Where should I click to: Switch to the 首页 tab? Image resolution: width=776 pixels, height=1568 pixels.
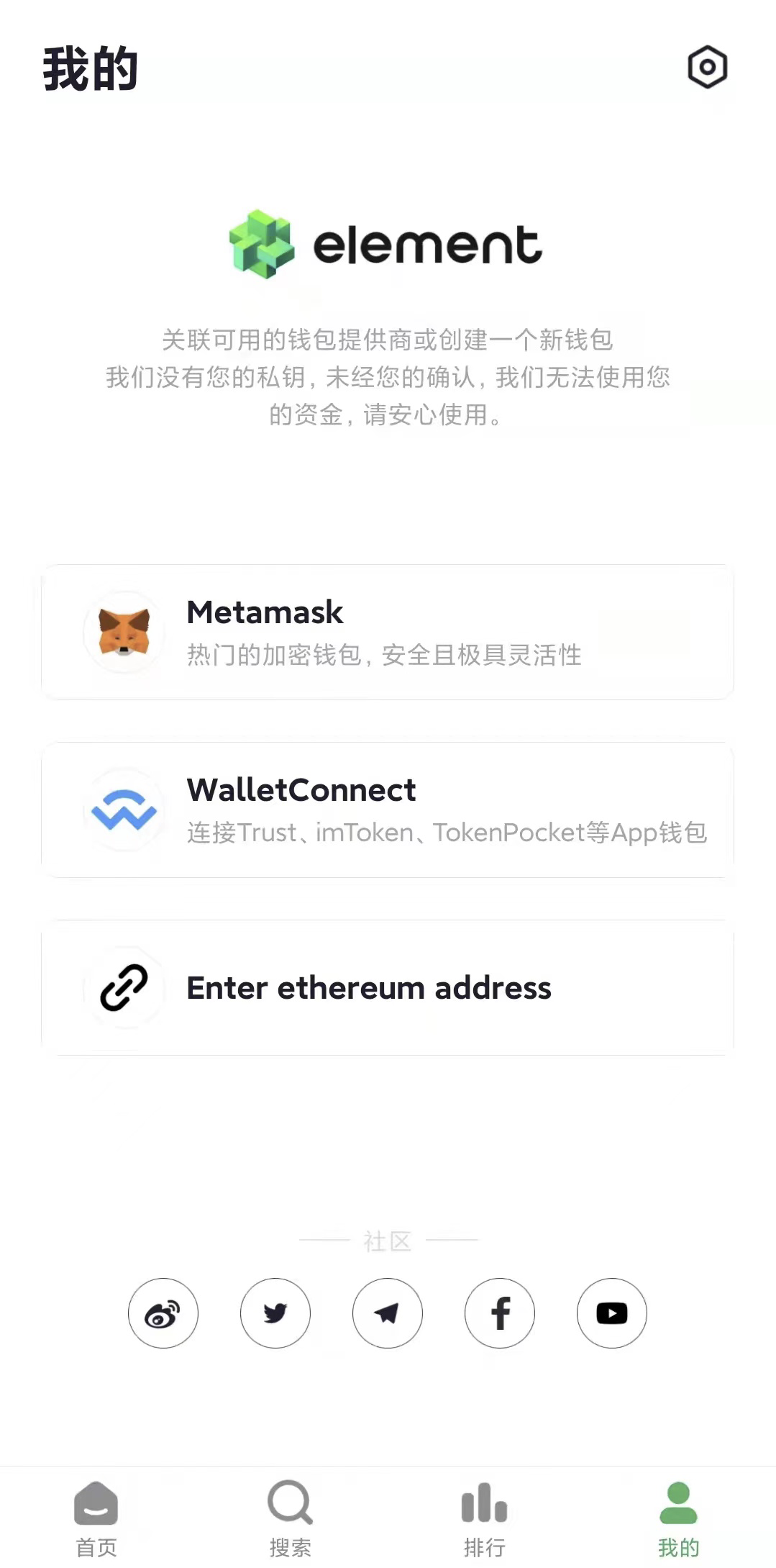point(96,1517)
